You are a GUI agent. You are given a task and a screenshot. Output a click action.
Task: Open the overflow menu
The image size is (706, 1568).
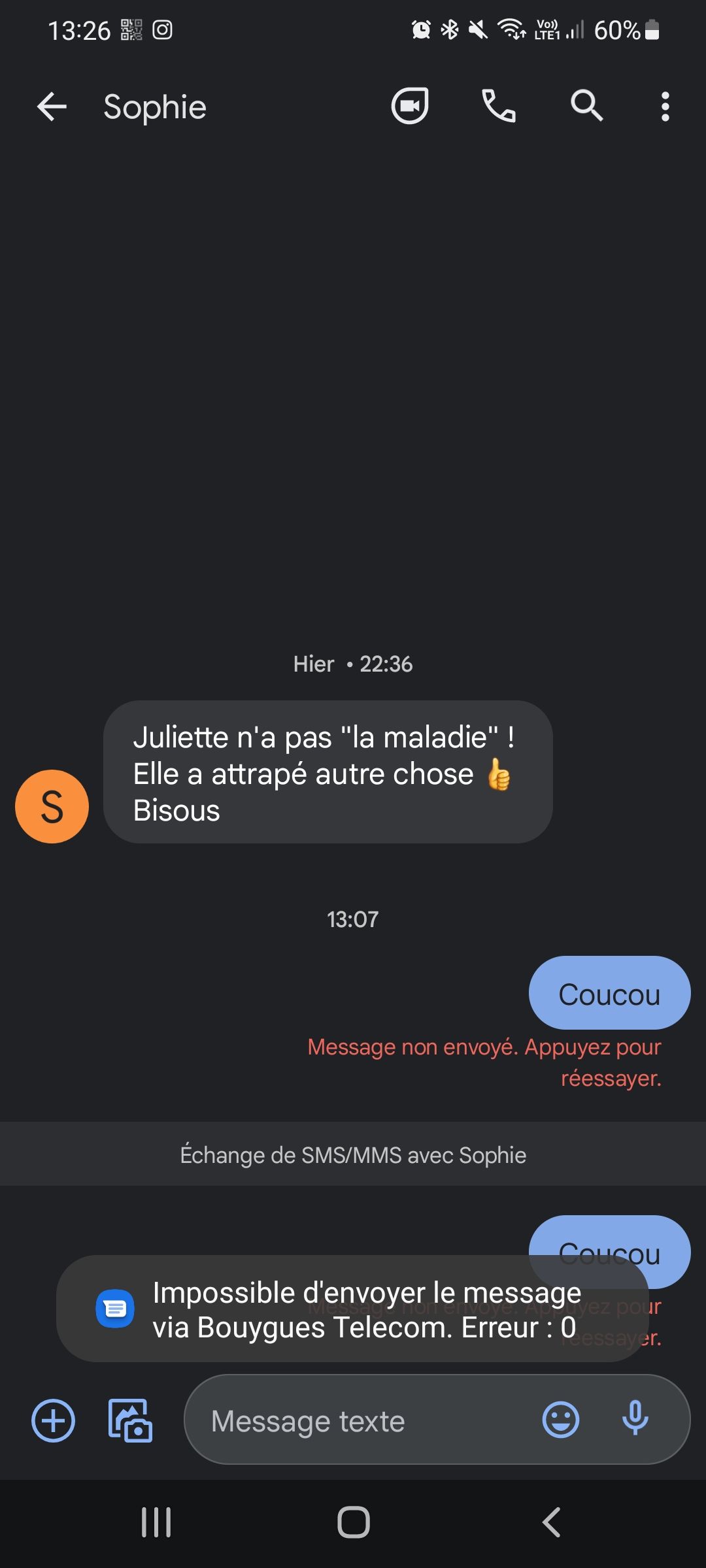(665, 106)
